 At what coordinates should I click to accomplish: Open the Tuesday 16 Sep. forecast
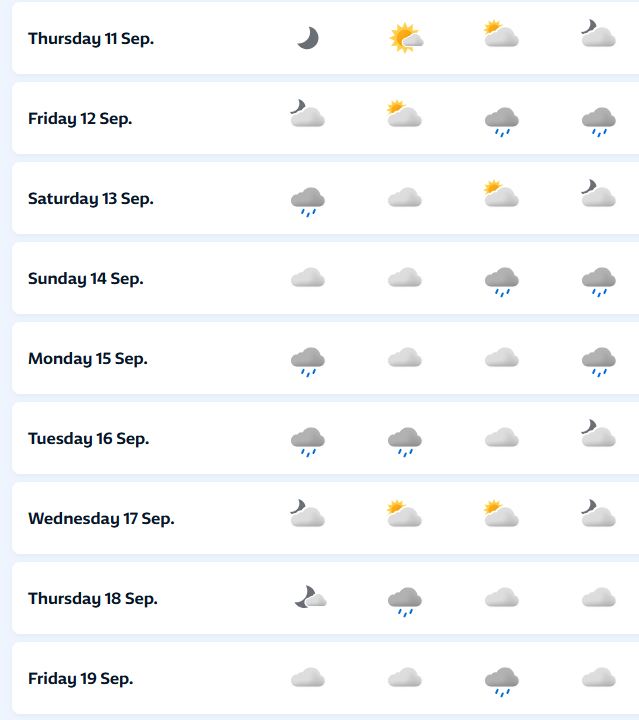(89, 439)
